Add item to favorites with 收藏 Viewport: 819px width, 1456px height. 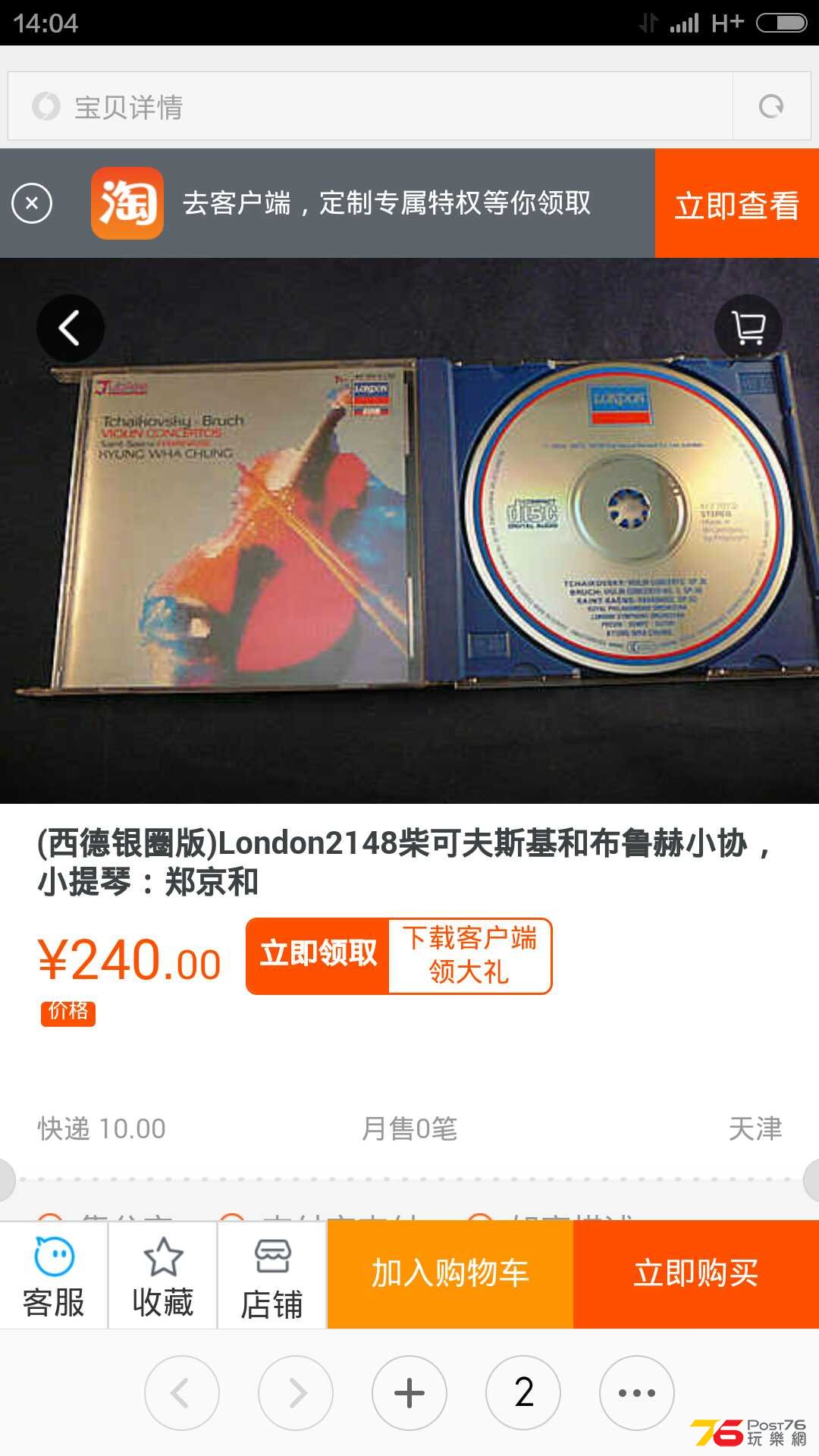pyautogui.click(x=163, y=1276)
